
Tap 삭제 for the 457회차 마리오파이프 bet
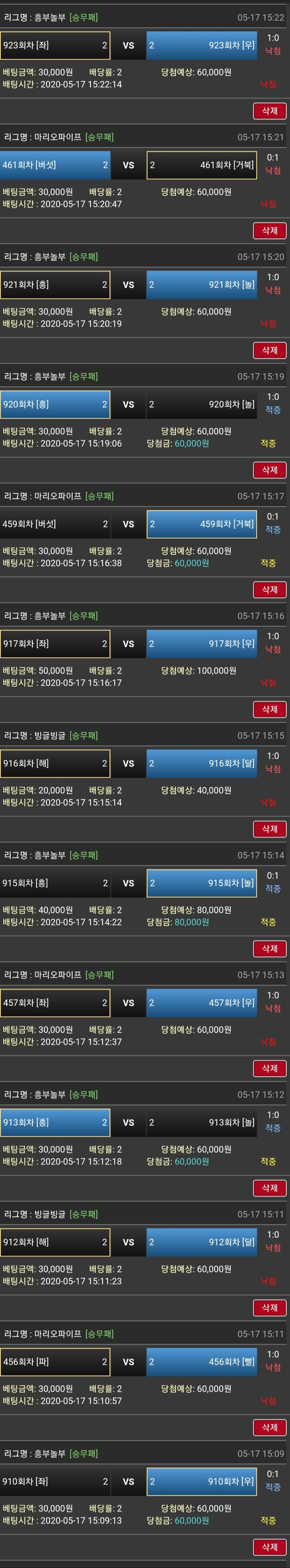(269, 1068)
